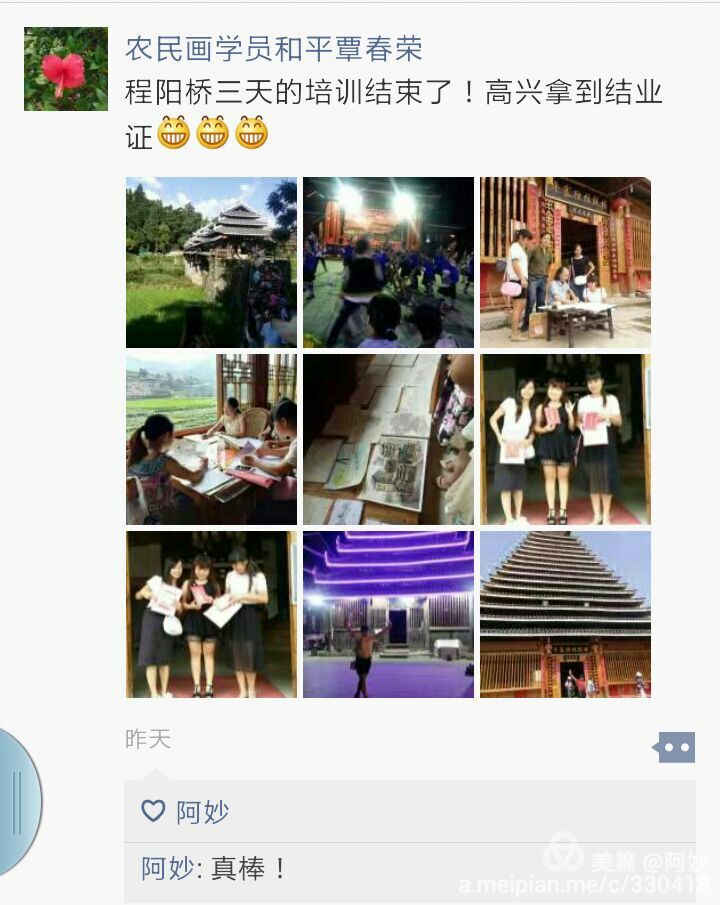The image size is (720, 905).
Task: Open 阿妙's profile from the likes list
Action: coord(202,812)
